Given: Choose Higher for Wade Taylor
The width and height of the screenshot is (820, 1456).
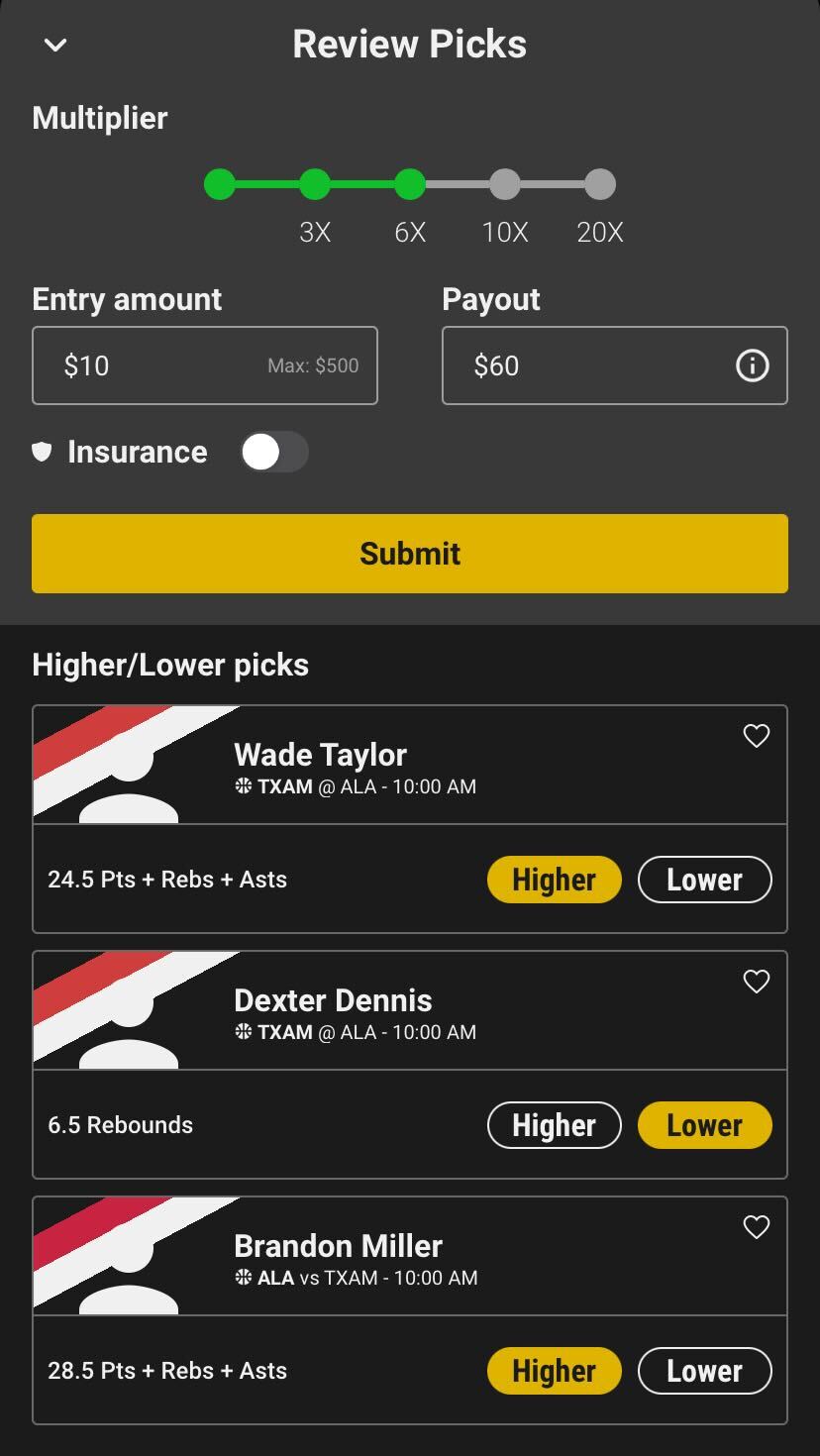Looking at the screenshot, I should [555, 880].
